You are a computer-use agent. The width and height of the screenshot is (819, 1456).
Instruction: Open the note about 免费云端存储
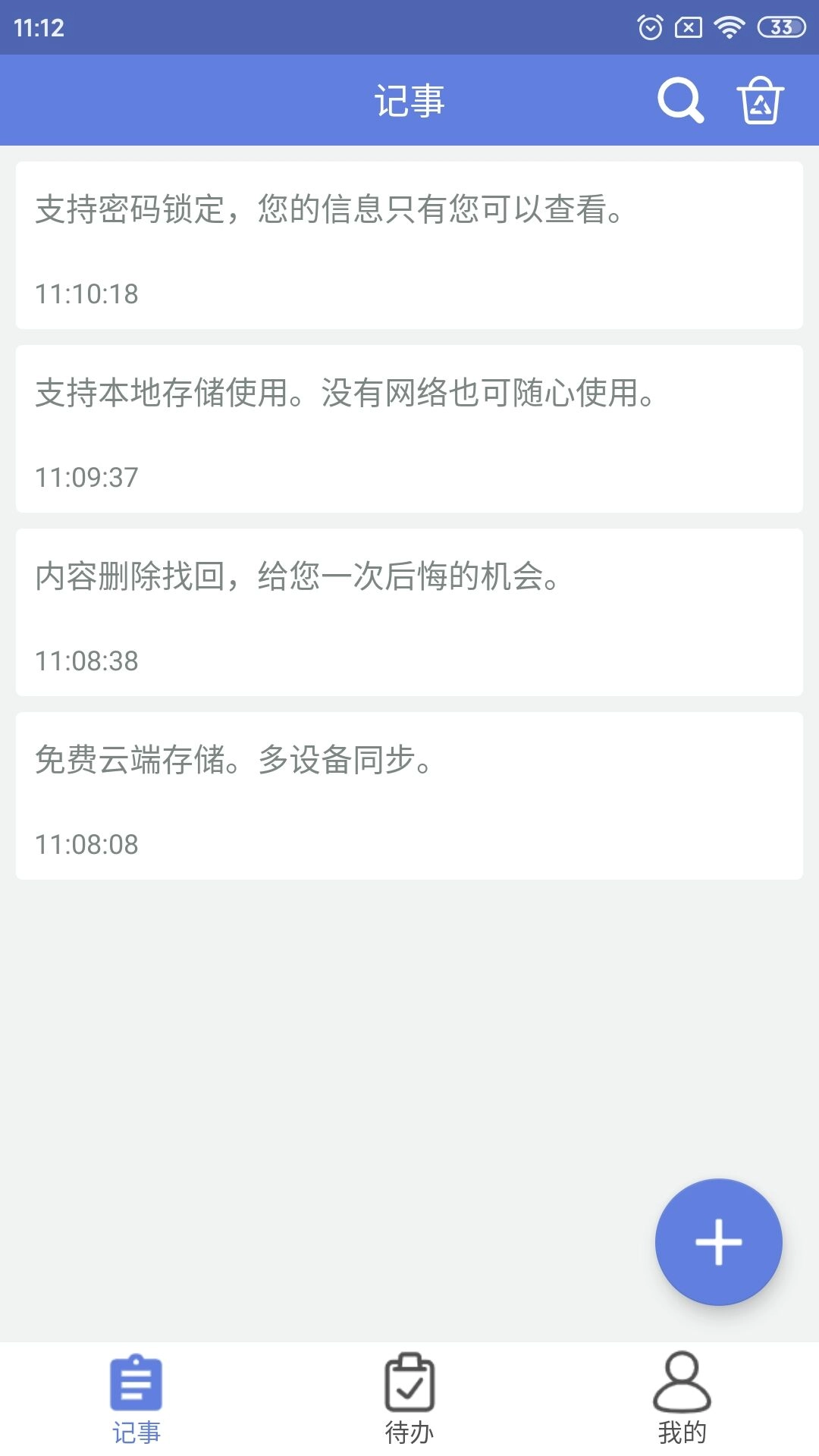click(x=409, y=795)
